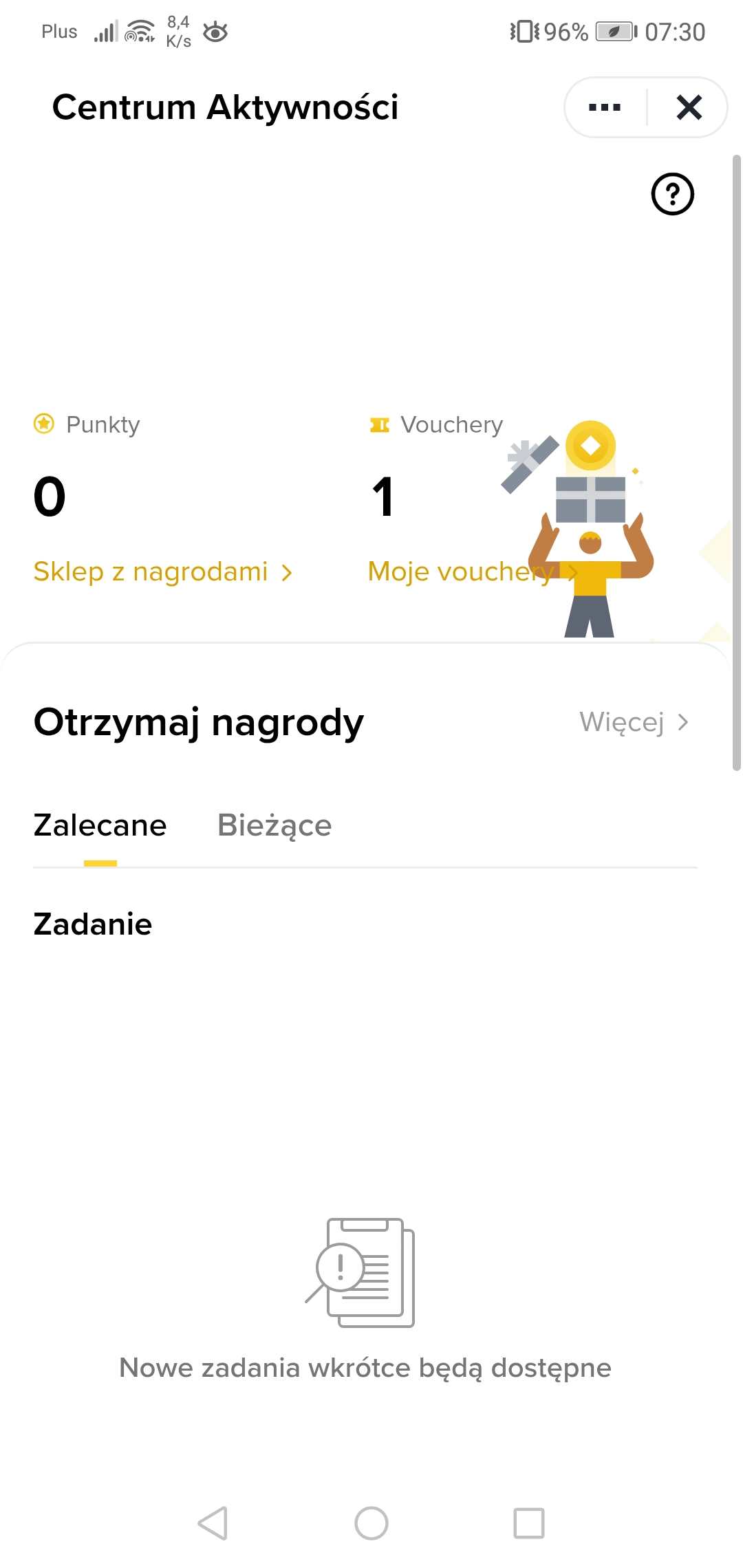This screenshot has width=743, height=1568.
Task: Open the help question mark icon
Action: click(672, 194)
